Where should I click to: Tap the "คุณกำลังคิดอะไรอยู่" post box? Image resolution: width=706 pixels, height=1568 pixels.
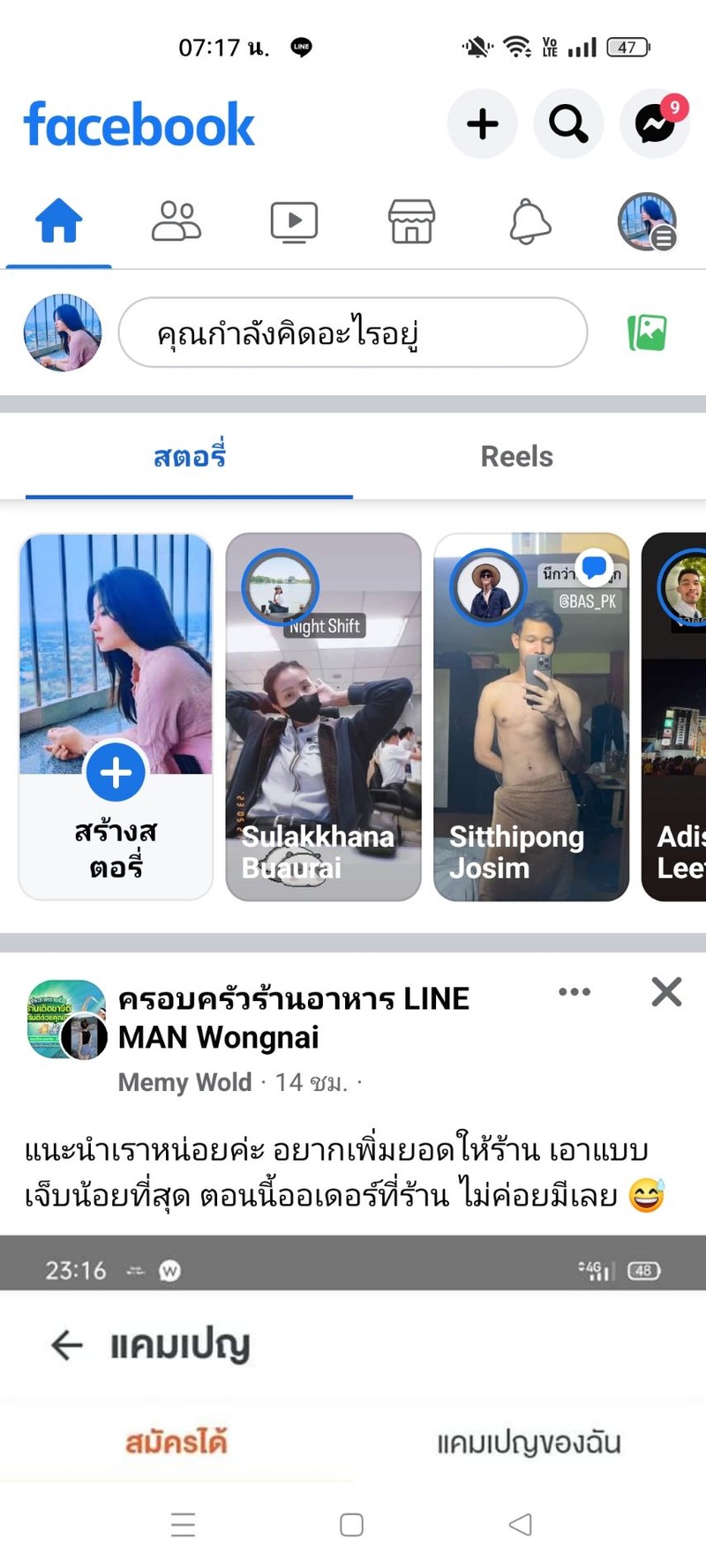352,333
